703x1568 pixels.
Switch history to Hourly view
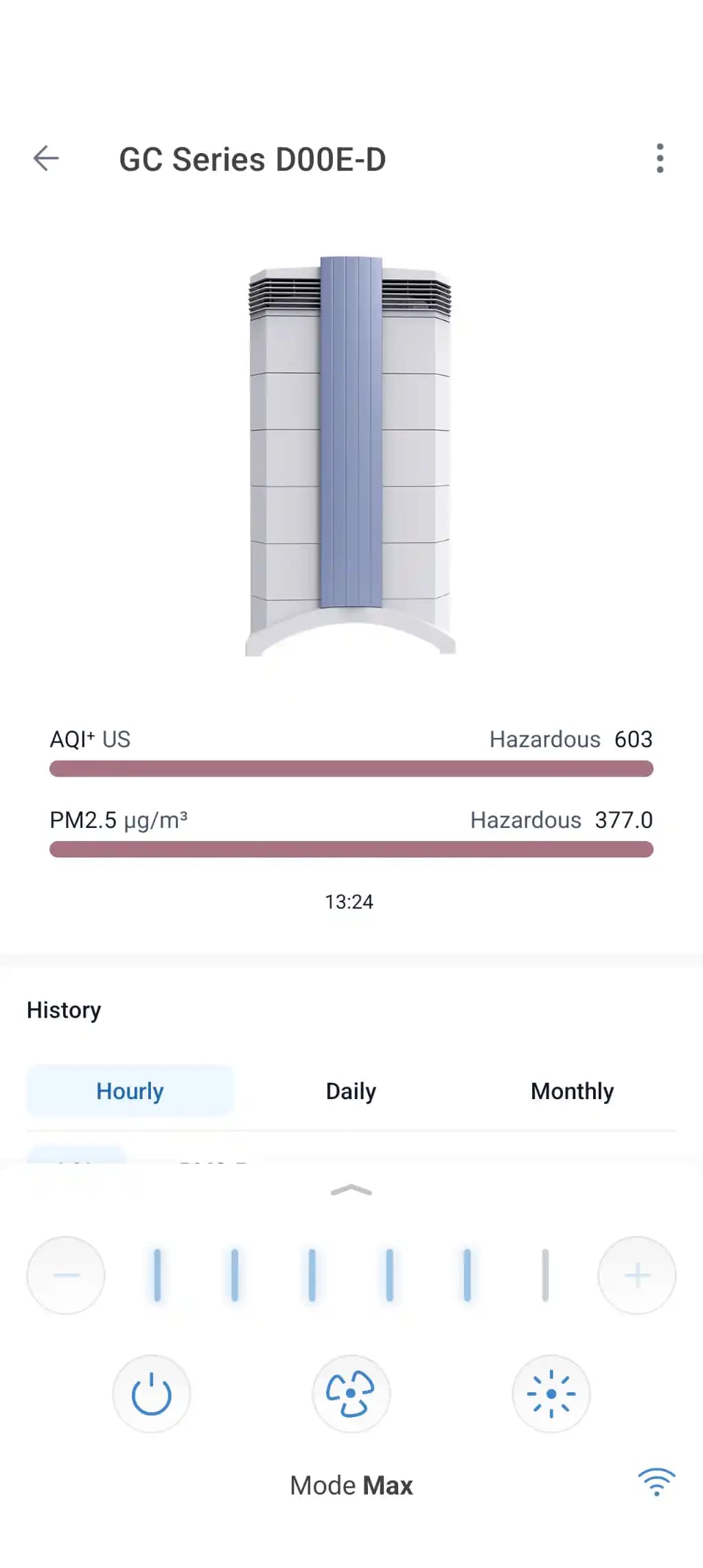[x=130, y=1091]
